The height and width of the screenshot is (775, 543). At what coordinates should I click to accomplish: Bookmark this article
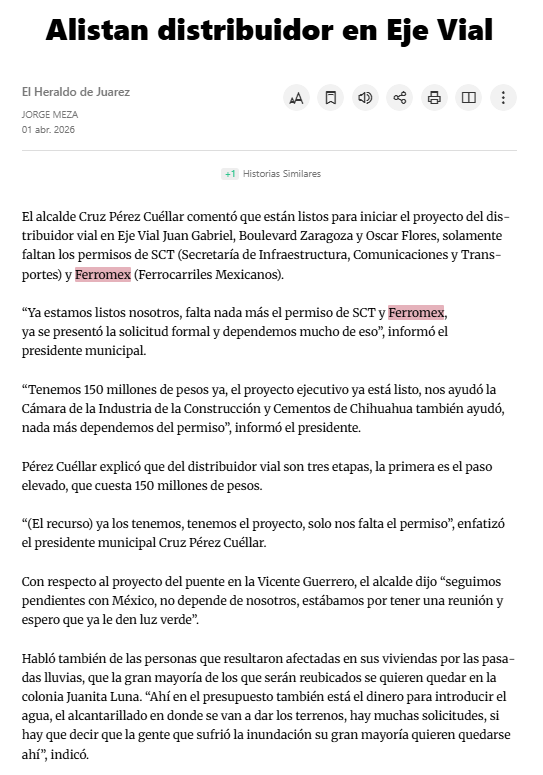pyautogui.click(x=331, y=97)
